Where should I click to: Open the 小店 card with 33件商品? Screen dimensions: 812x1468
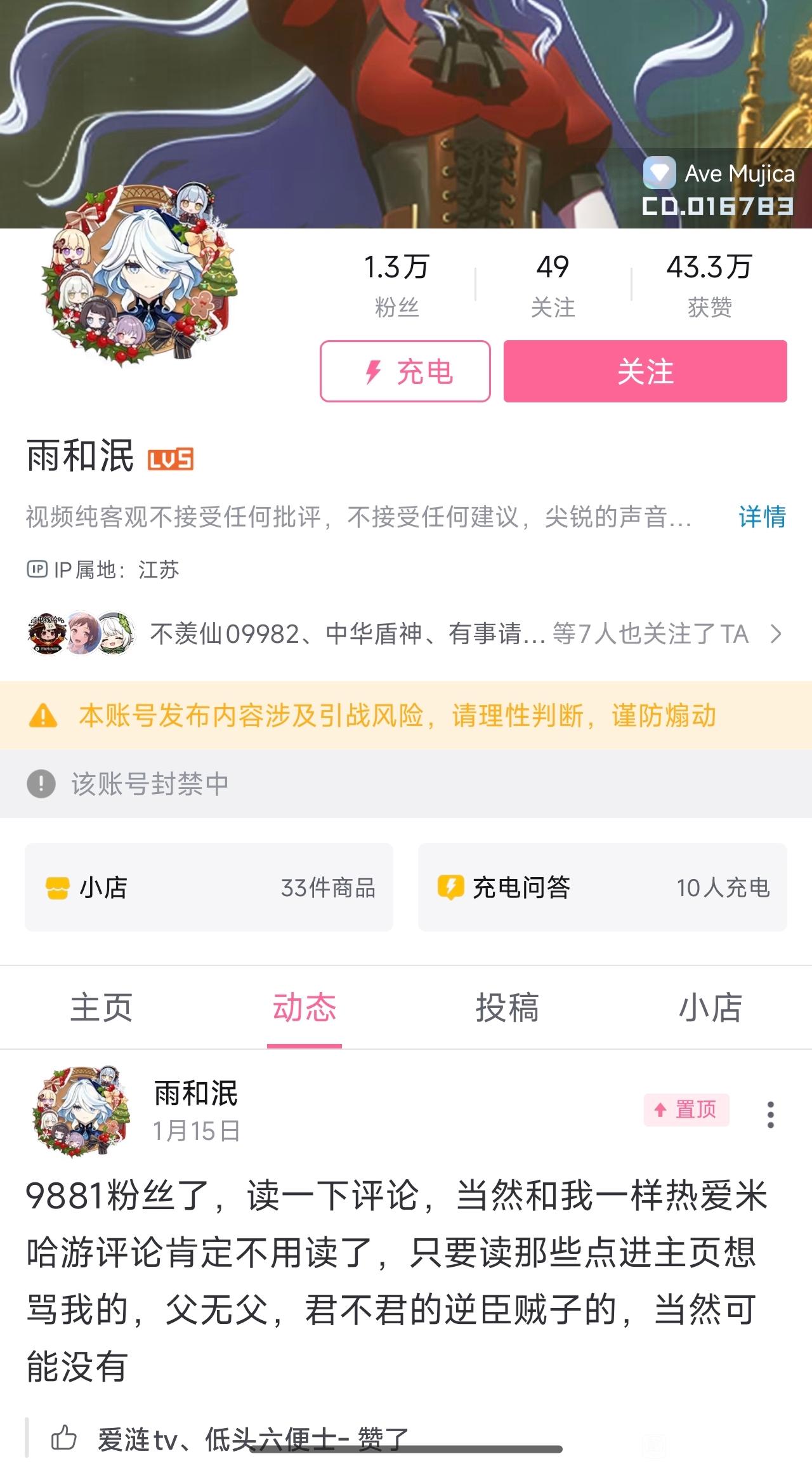click(x=209, y=887)
